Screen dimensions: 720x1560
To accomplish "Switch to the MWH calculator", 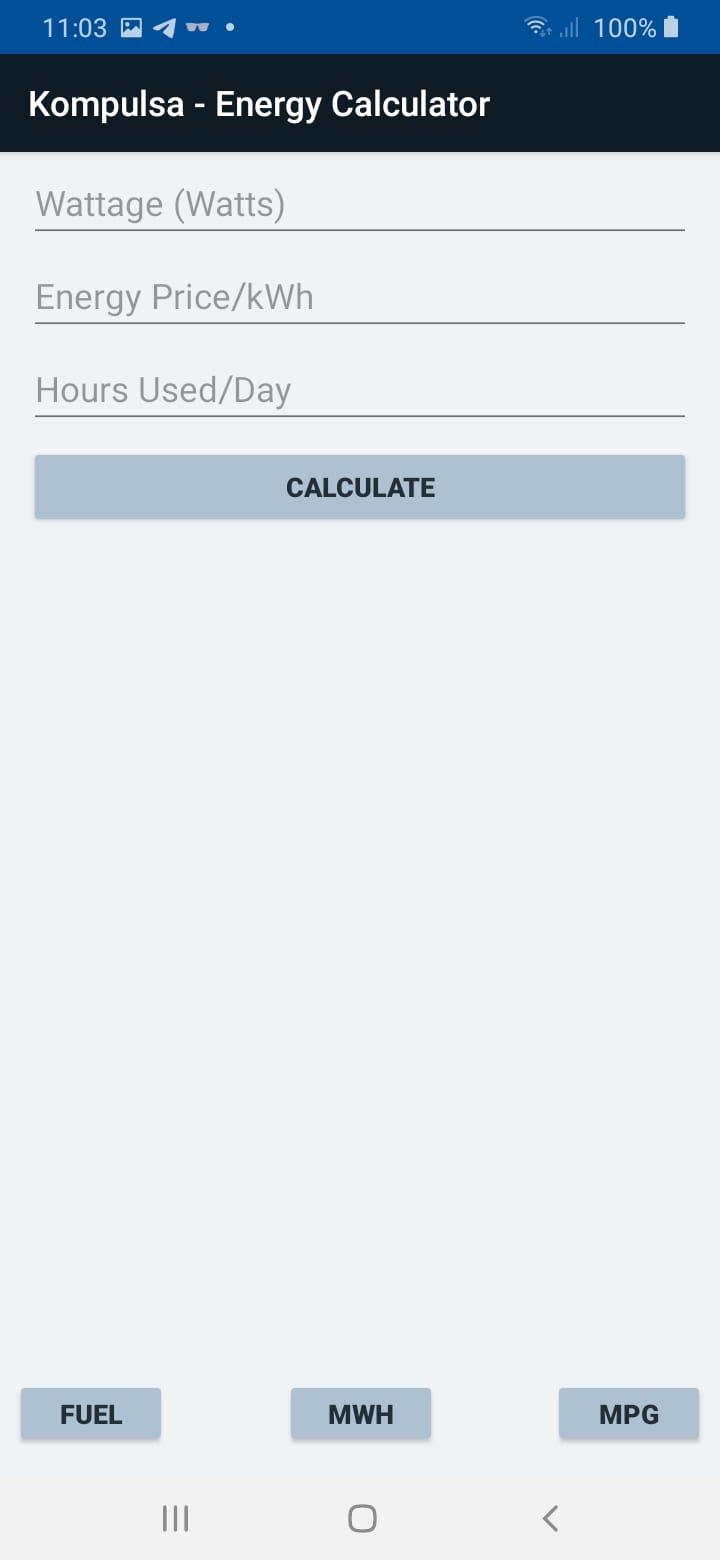I will [361, 1414].
